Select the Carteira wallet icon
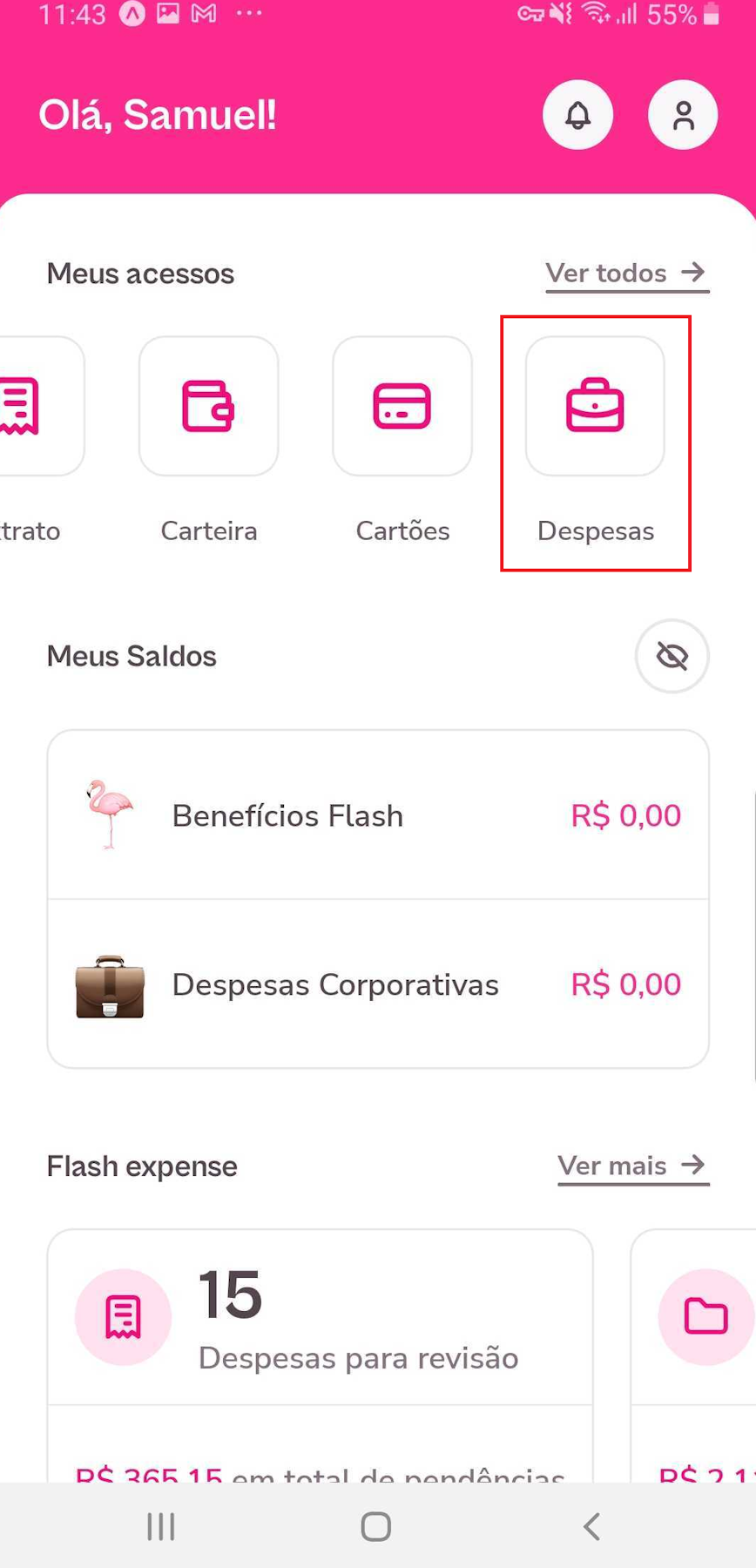 coord(208,407)
